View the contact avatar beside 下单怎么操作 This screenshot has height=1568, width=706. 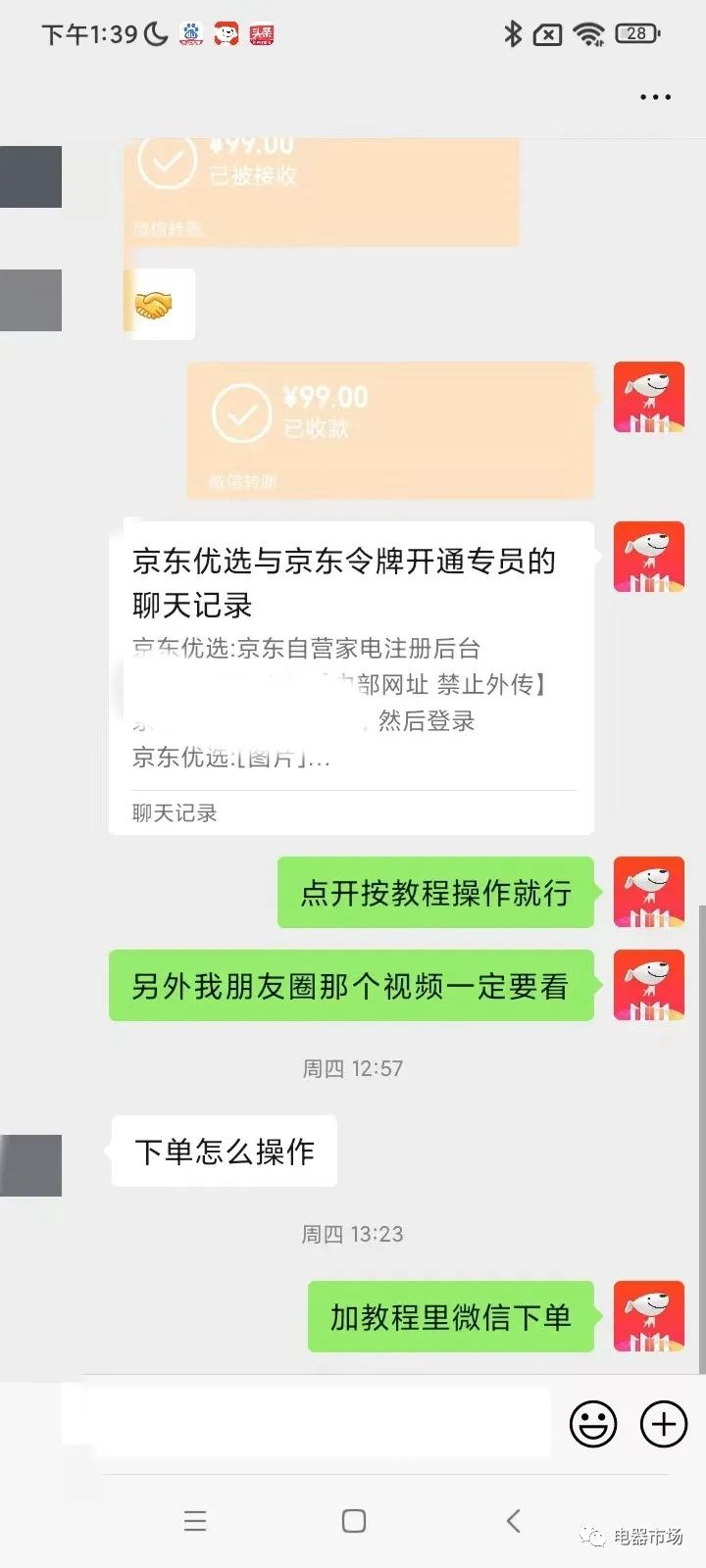pos(31,1164)
